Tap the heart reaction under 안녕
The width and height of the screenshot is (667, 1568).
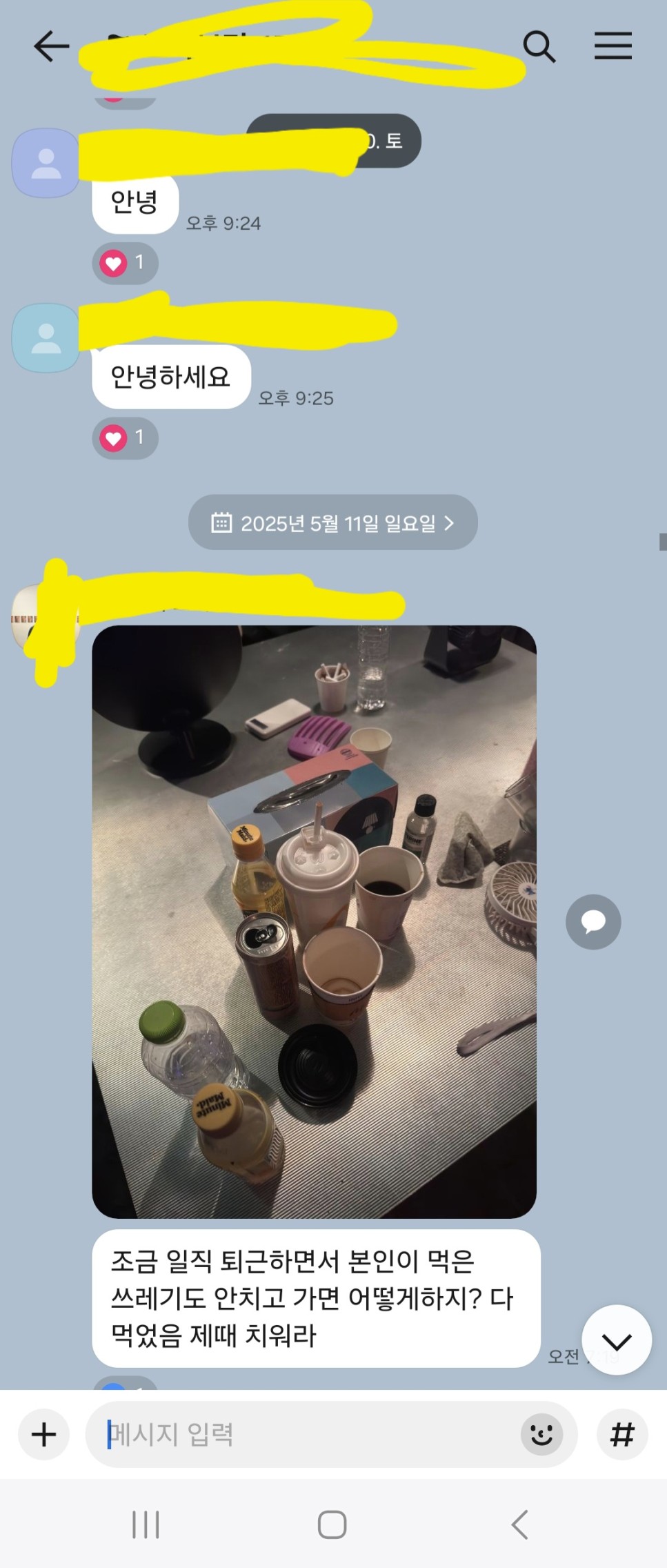(x=125, y=263)
